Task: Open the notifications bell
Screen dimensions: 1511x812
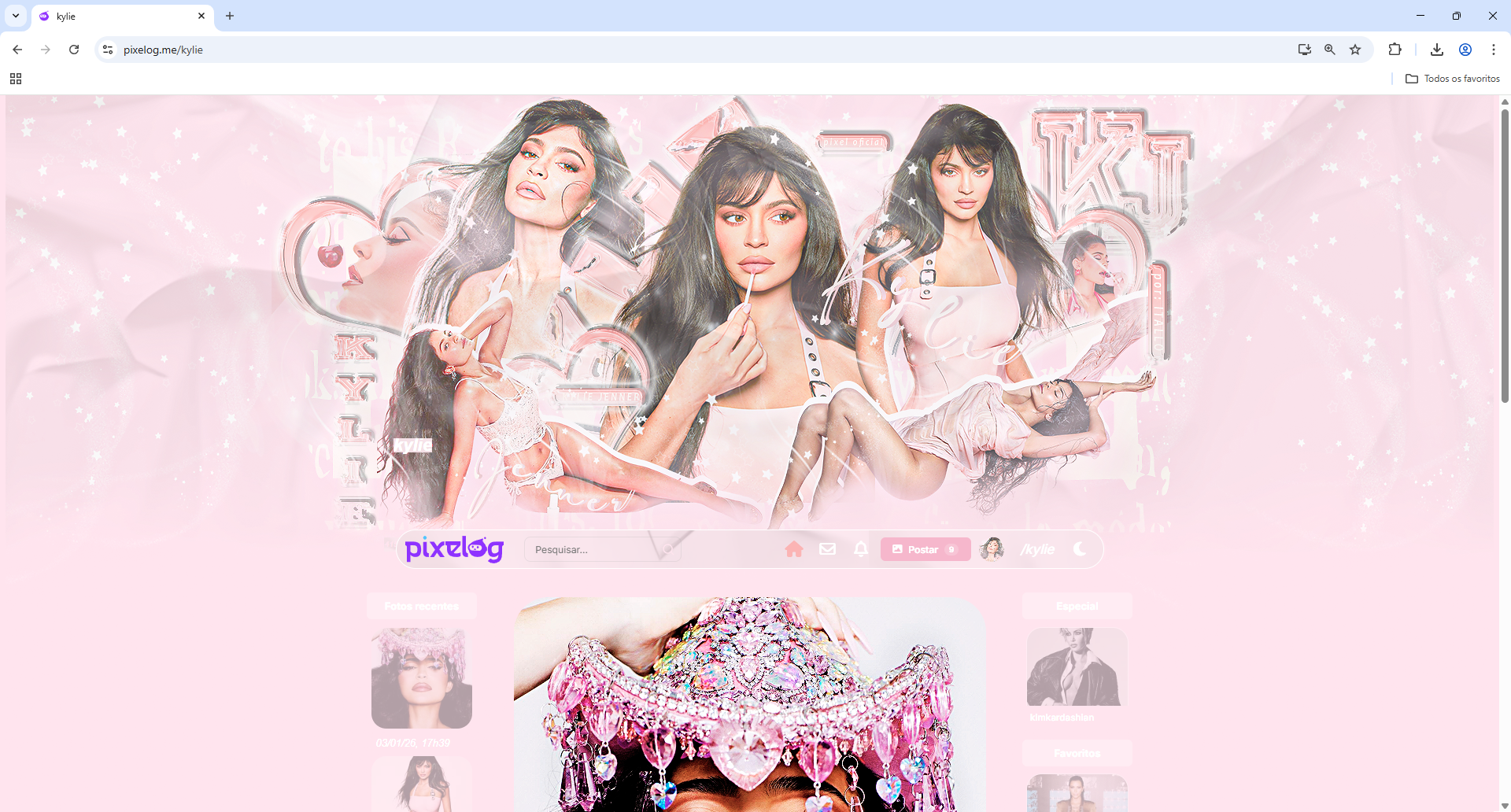Action: click(x=861, y=549)
